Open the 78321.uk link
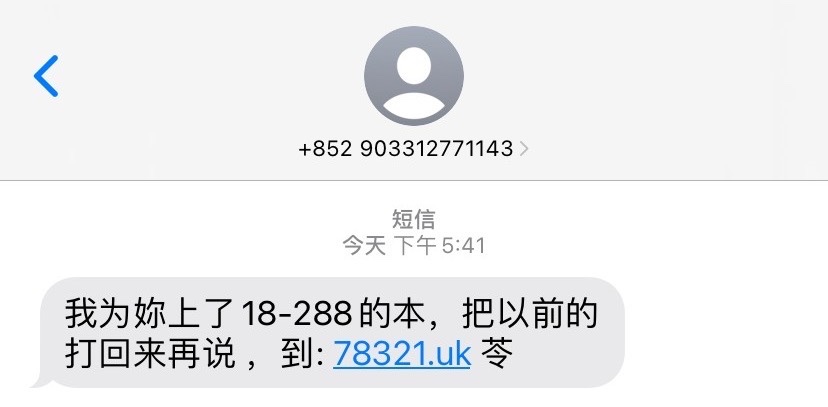This screenshot has width=828, height=407. point(401,353)
